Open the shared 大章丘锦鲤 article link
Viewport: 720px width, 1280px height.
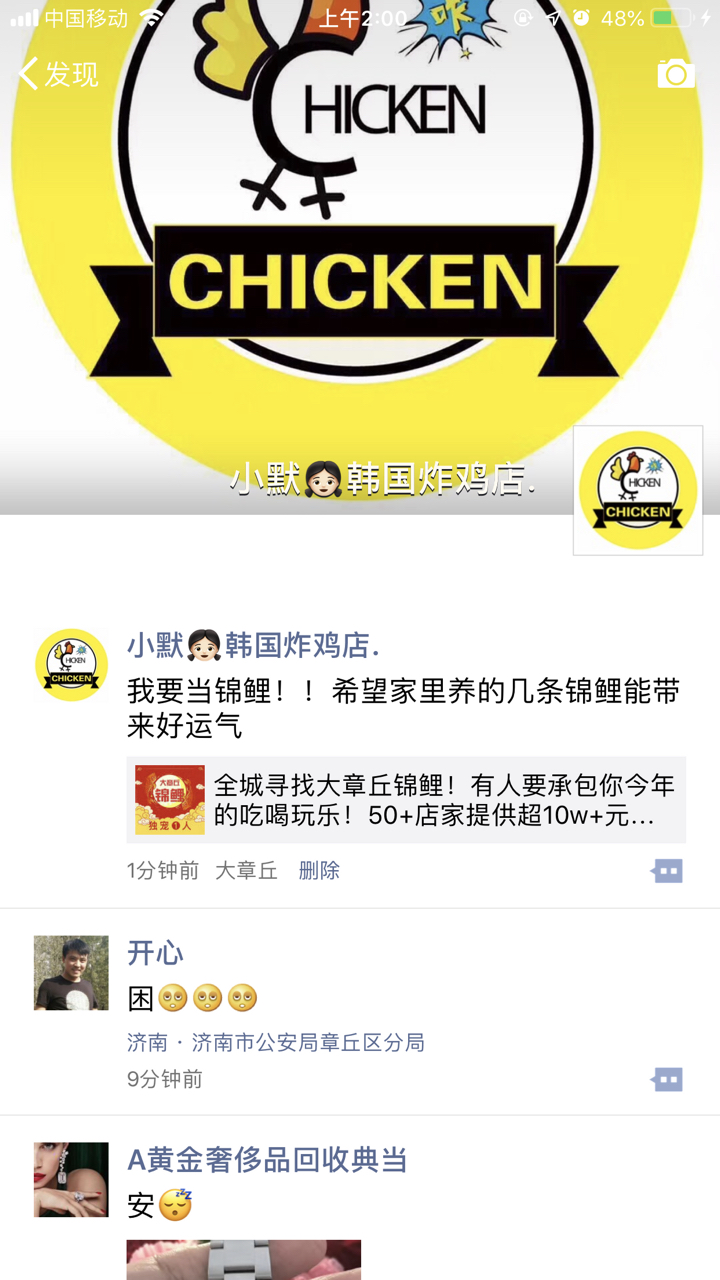406,800
